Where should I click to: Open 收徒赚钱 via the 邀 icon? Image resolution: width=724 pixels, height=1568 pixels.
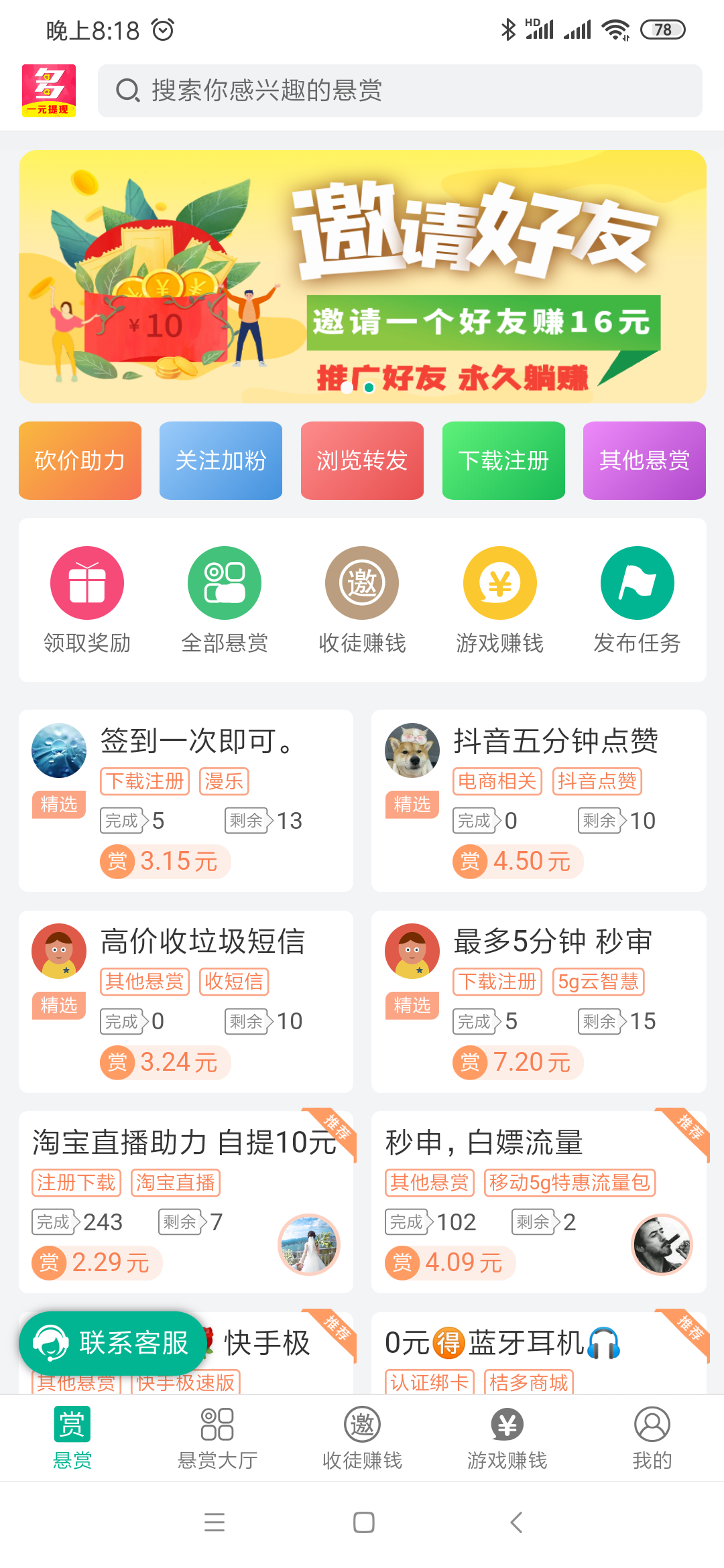(362, 583)
